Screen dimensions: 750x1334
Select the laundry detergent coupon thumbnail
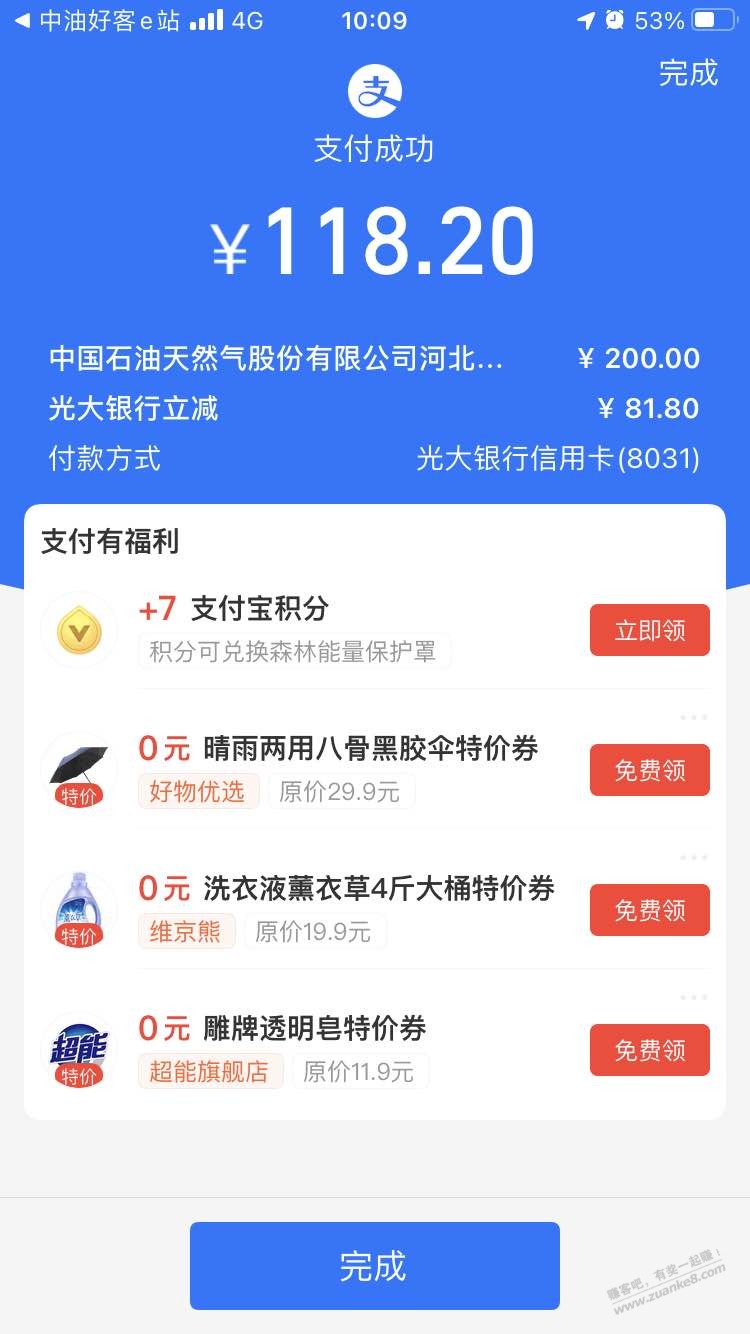79,910
